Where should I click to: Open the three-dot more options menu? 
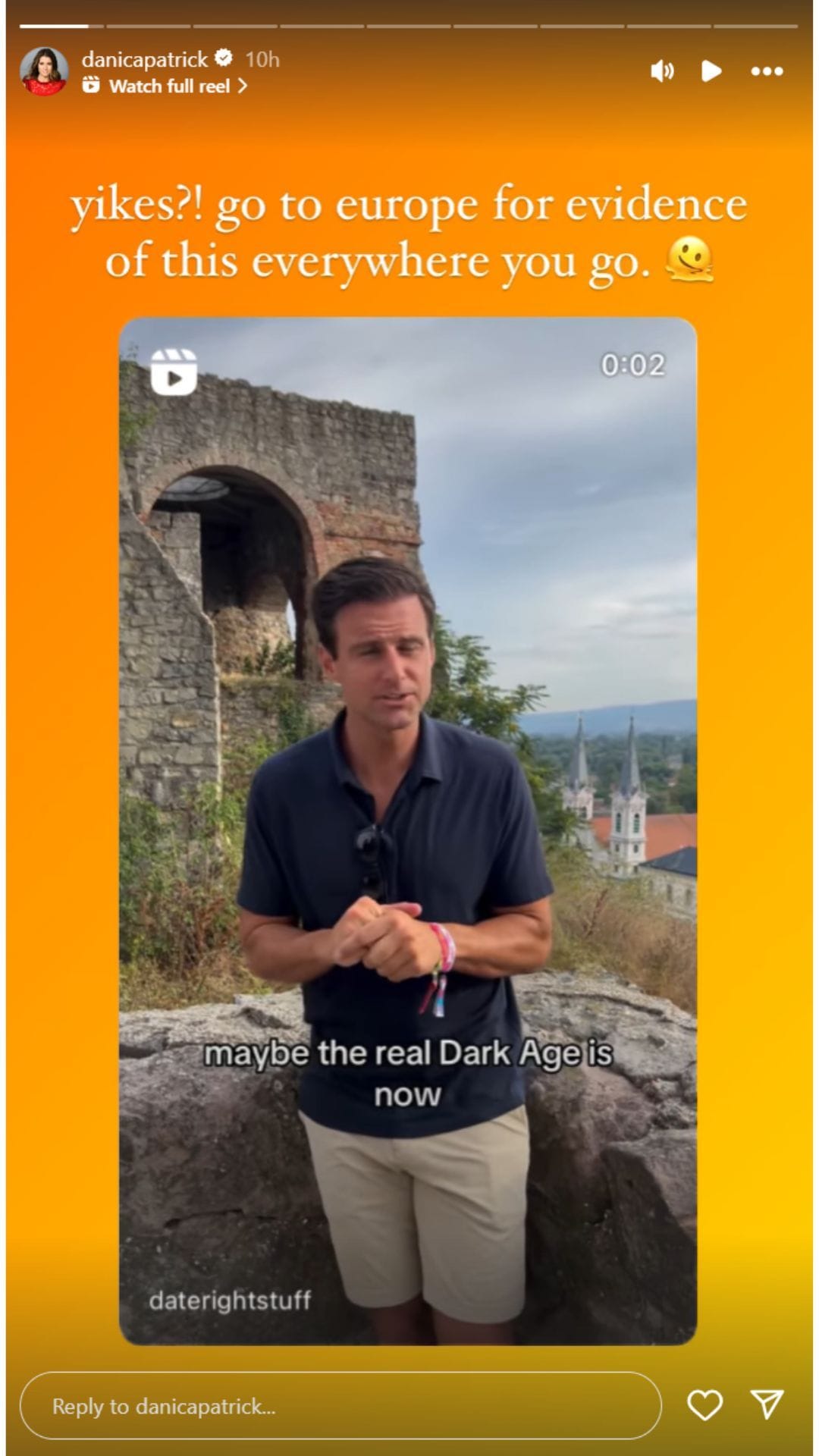pyautogui.click(x=767, y=71)
